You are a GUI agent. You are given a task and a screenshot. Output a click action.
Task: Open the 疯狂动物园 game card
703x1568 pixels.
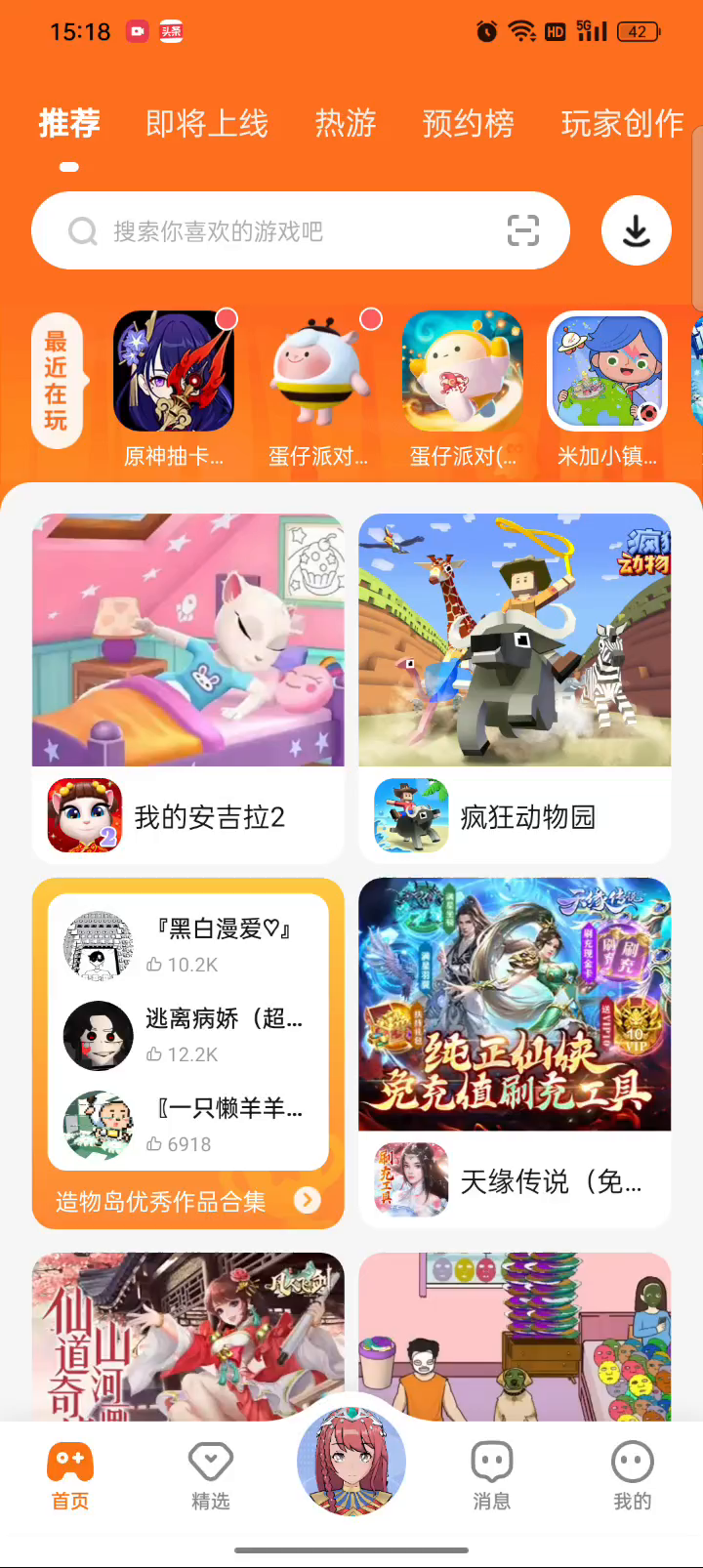tap(515, 688)
